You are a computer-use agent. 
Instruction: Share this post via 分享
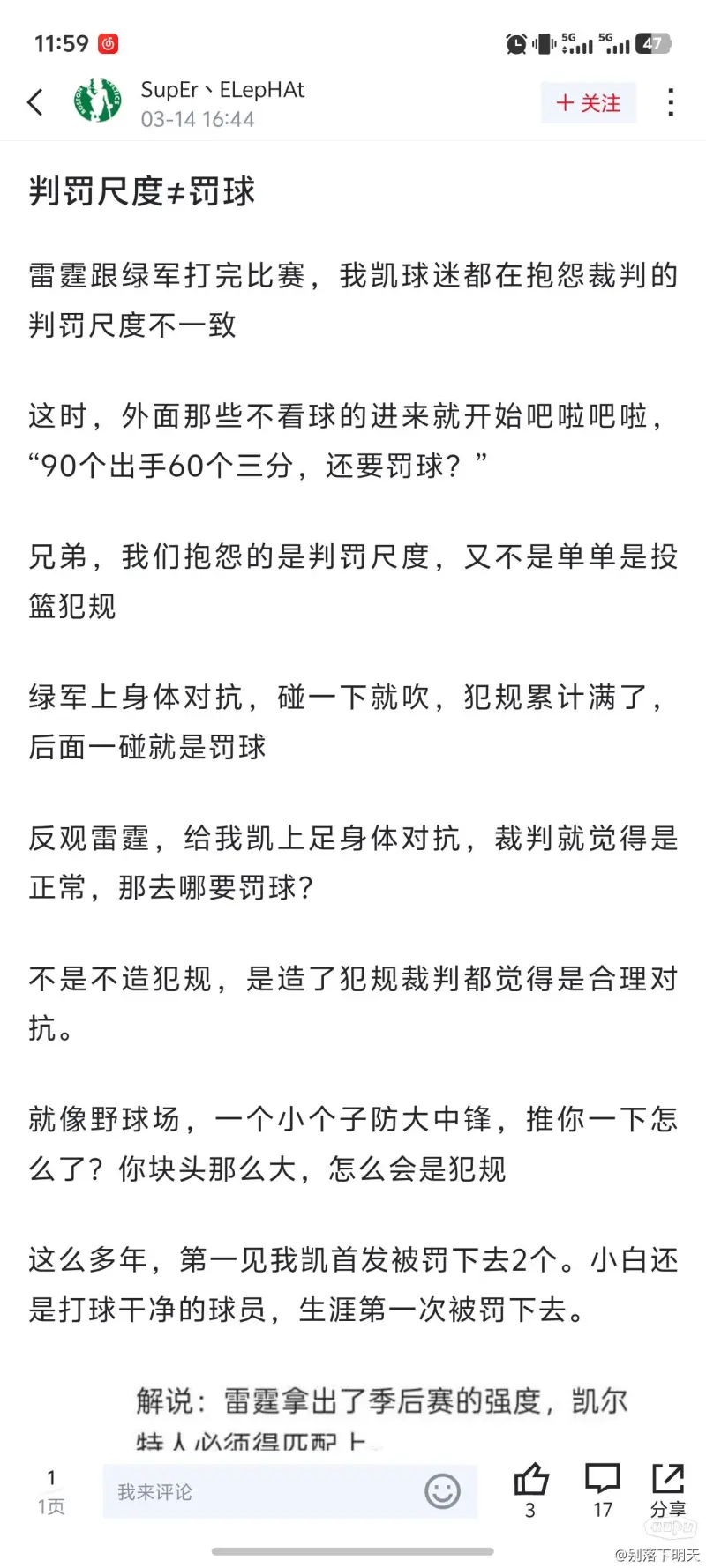coord(668,1490)
